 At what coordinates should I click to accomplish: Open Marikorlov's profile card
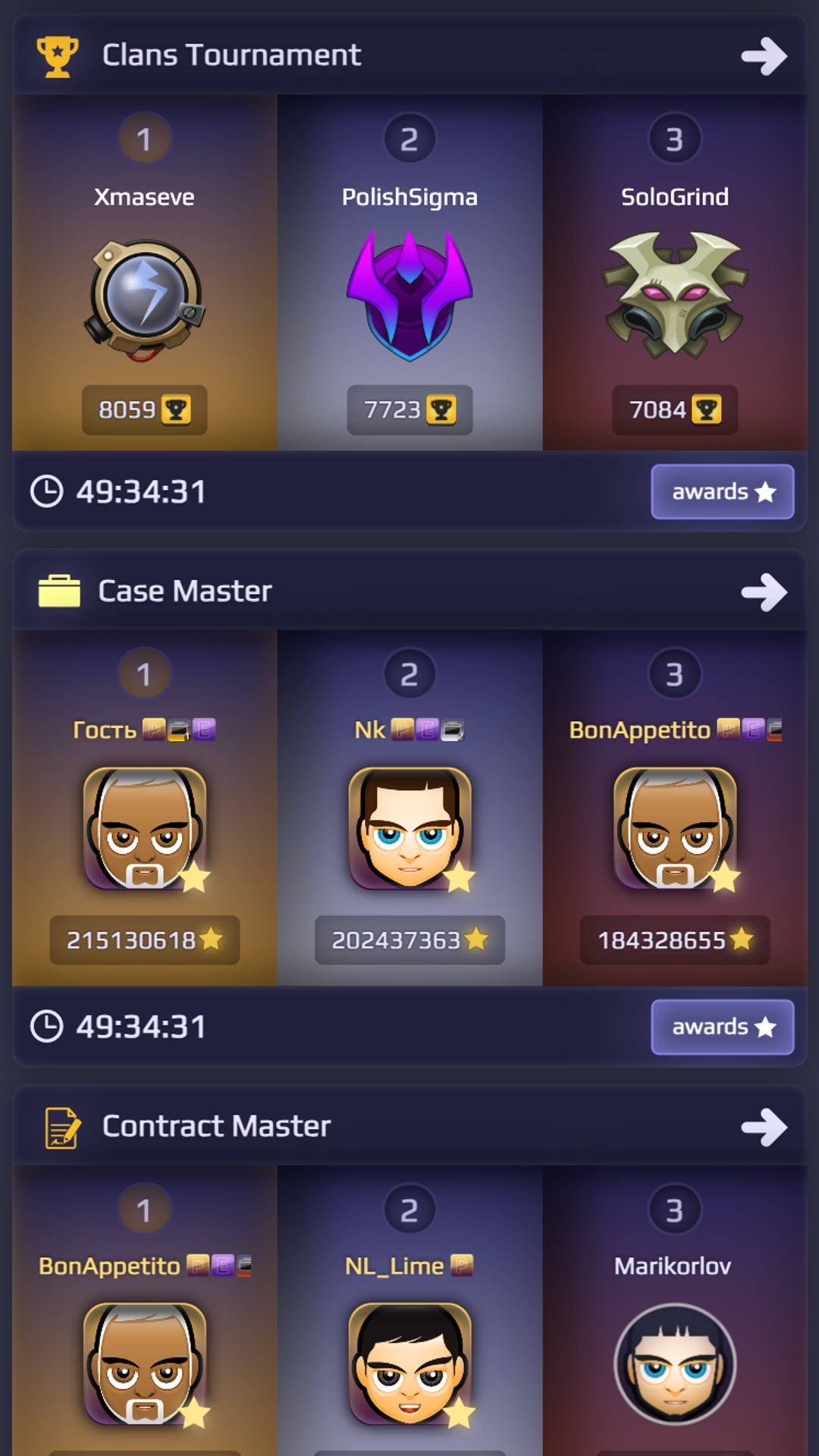(675, 1310)
